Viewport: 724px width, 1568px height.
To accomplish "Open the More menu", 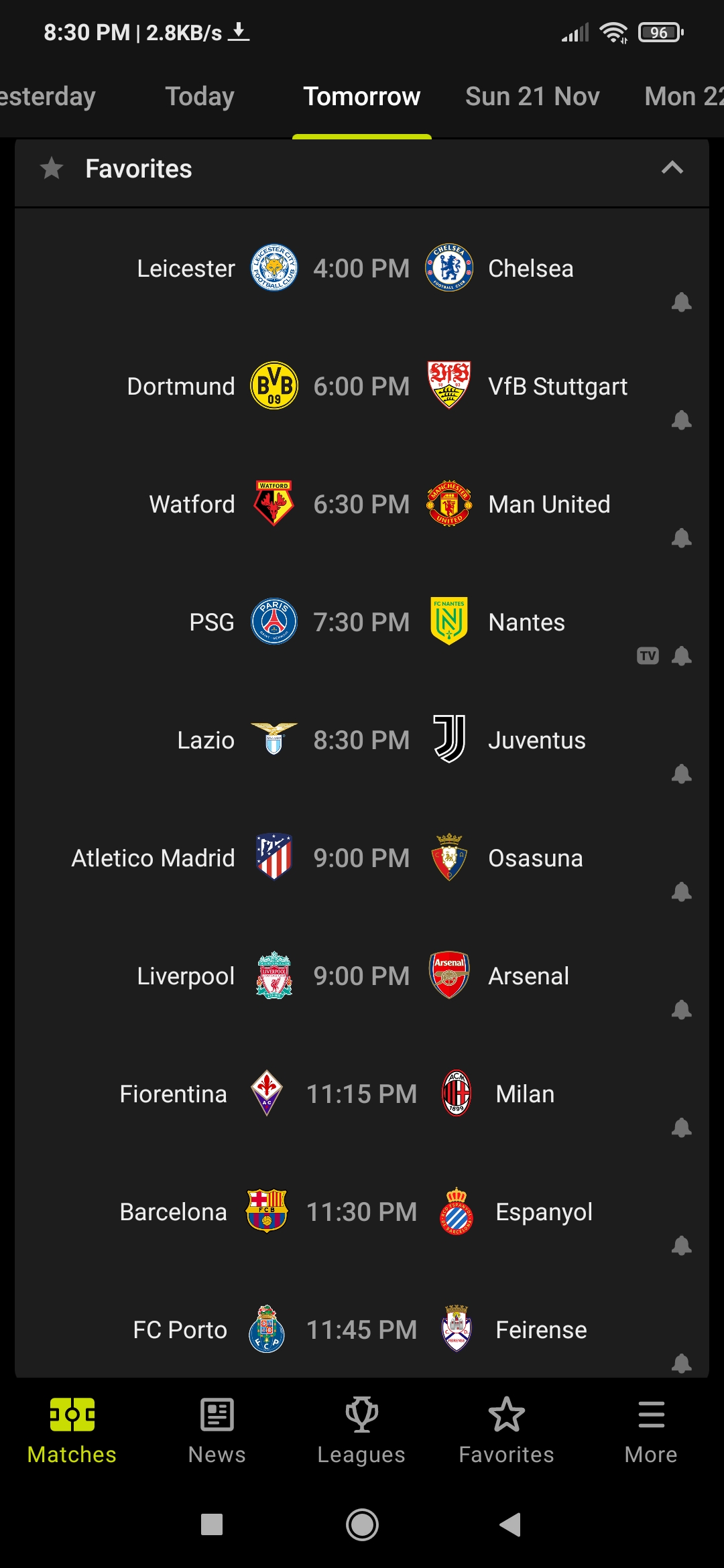I will pos(651,1431).
